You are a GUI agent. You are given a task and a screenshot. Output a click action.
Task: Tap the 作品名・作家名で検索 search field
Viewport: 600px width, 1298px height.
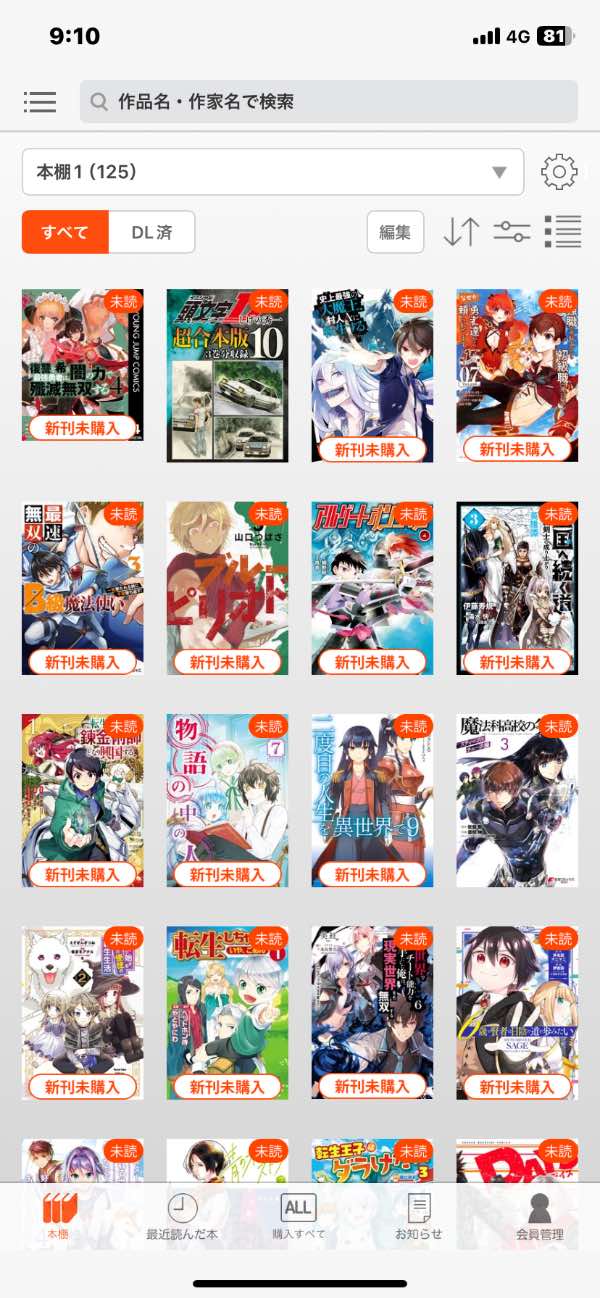point(328,102)
